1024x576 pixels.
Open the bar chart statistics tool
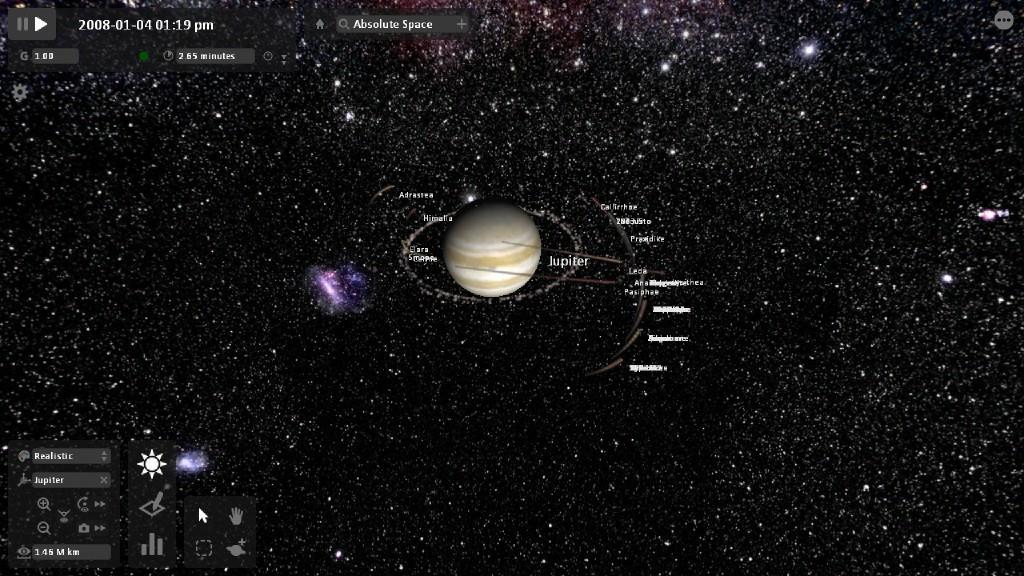(152, 544)
